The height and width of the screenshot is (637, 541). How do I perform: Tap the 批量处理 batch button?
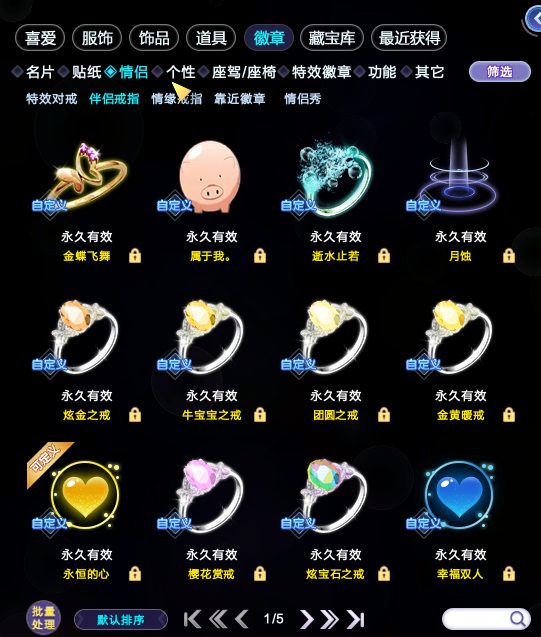click(43, 618)
